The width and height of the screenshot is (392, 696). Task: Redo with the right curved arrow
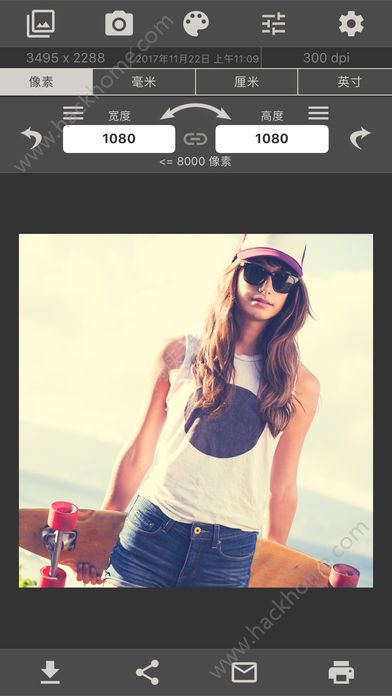click(x=360, y=138)
